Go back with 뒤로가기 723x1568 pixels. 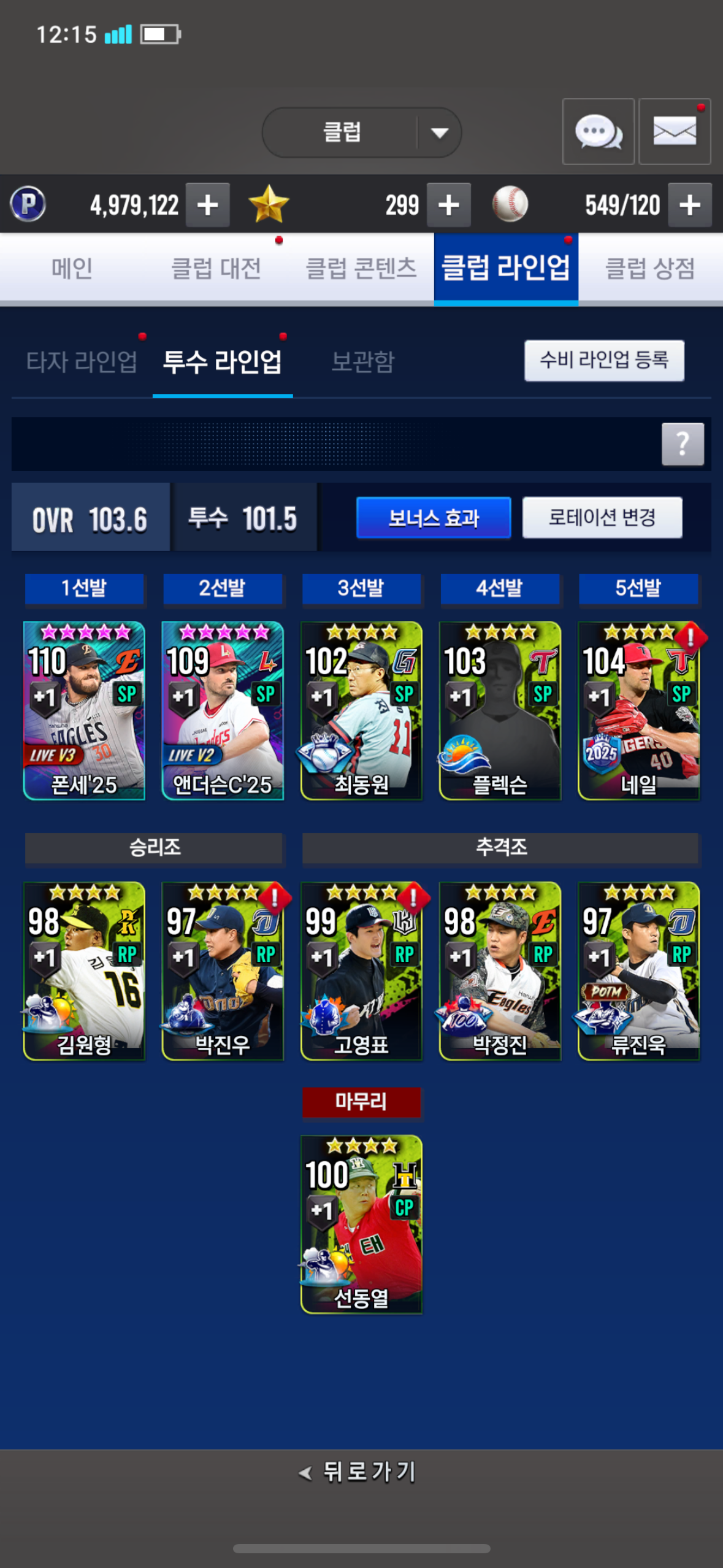point(359,1472)
